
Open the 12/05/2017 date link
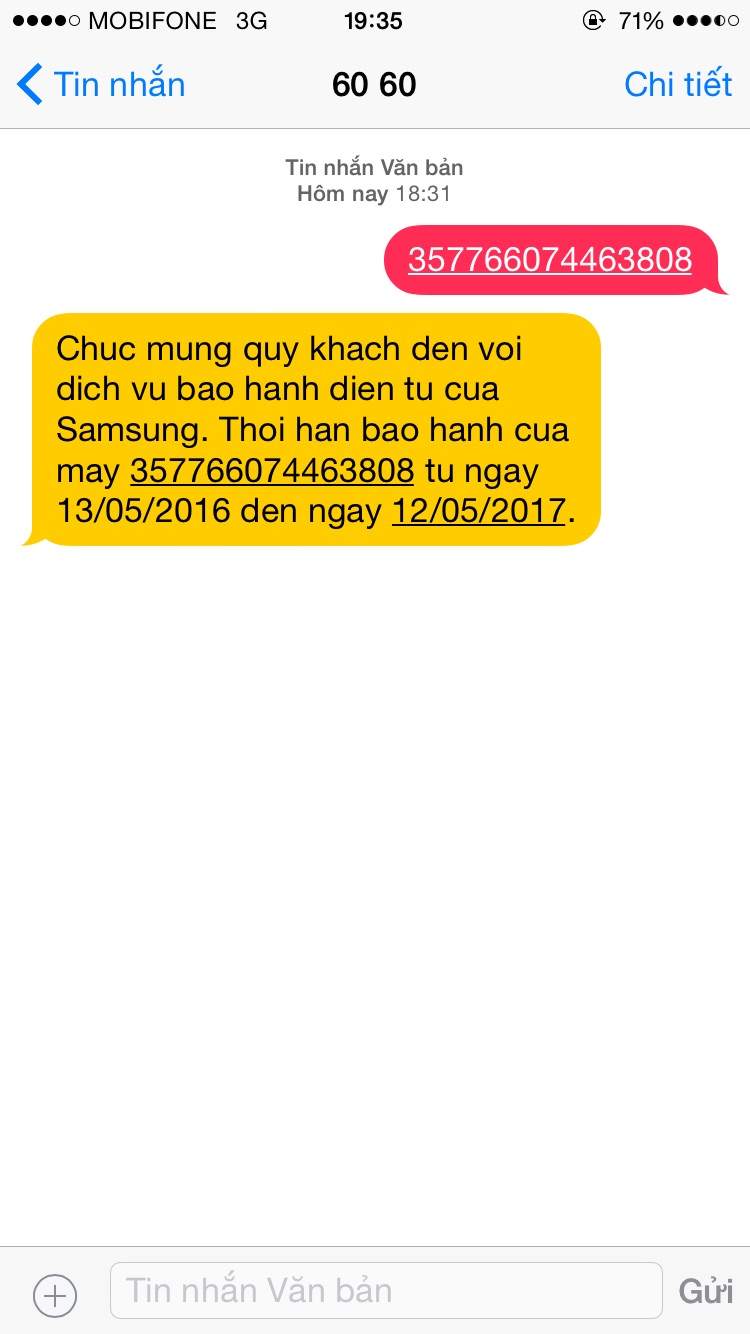pos(479,511)
